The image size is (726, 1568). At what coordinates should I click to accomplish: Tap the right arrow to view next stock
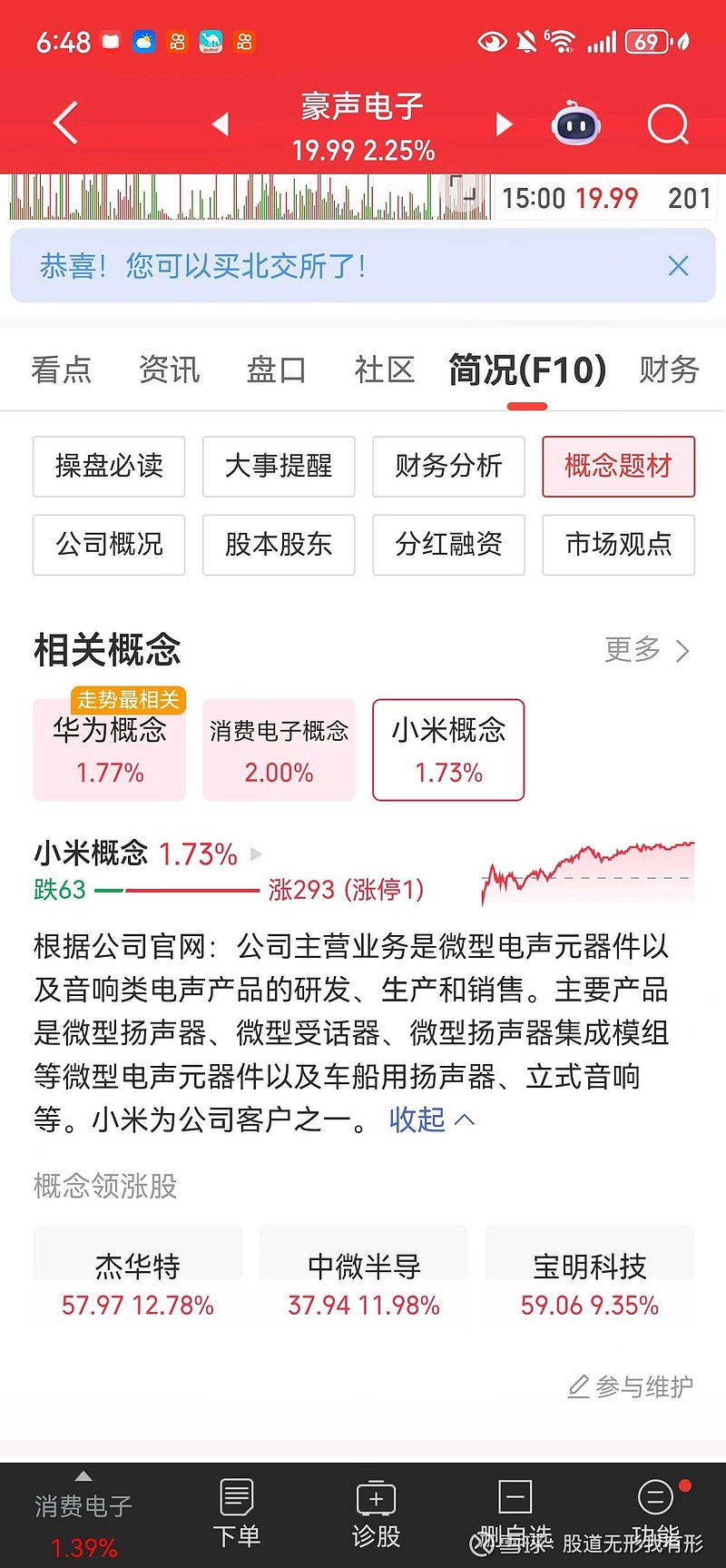(x=505, y=124)
